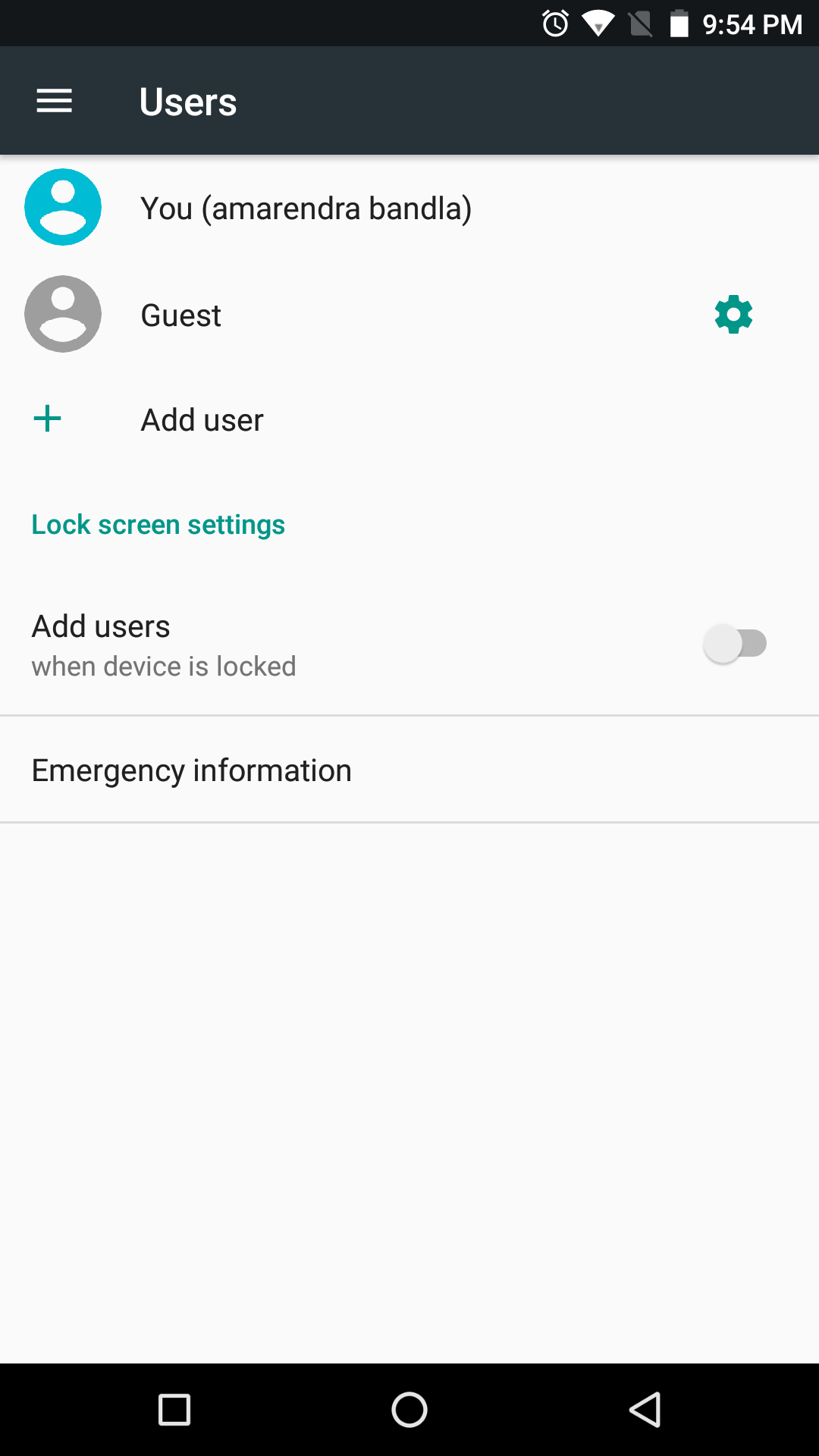Tap Add user

coord(409,419)
